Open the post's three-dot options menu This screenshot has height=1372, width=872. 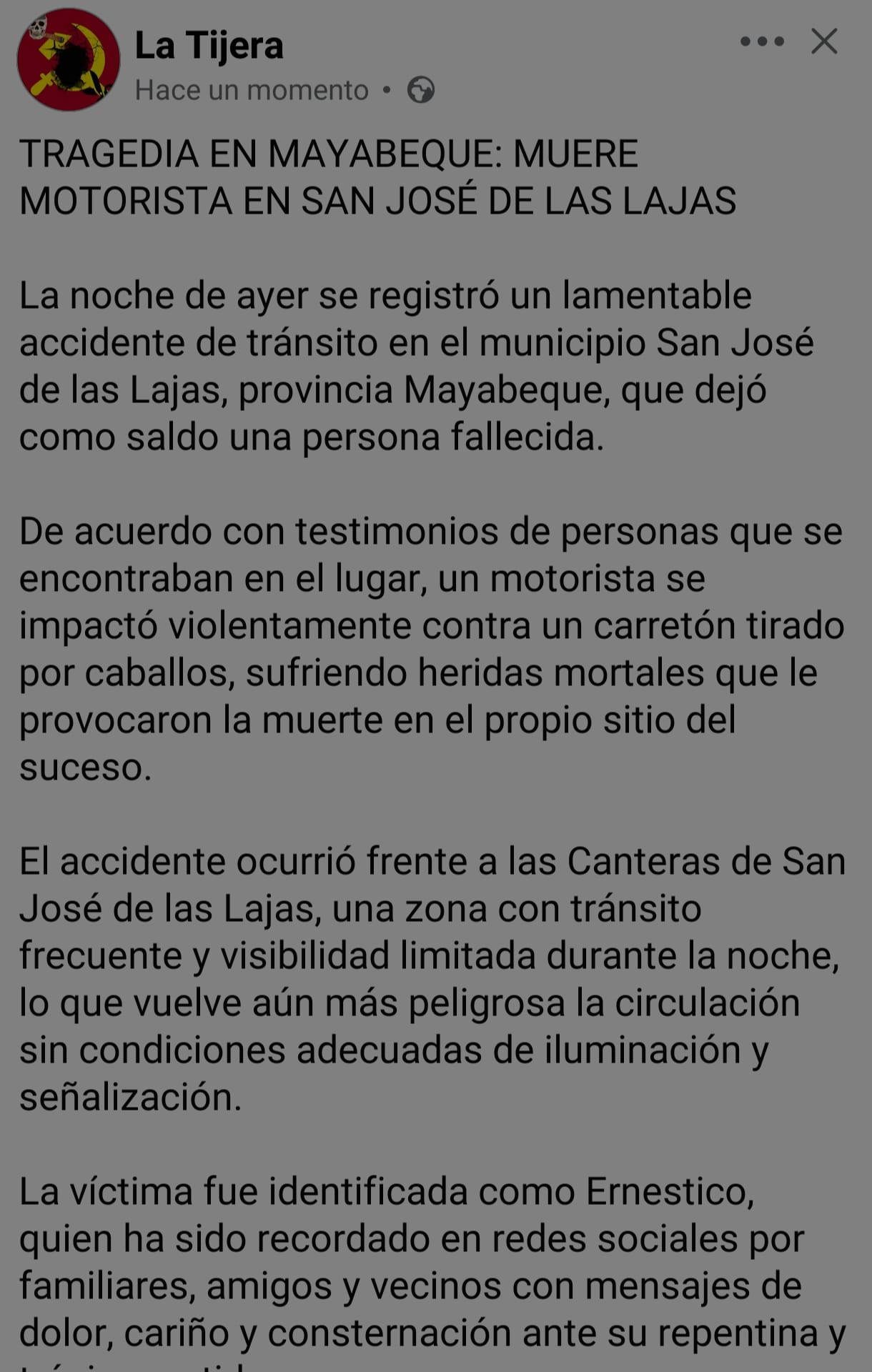(x=762, y=41)
